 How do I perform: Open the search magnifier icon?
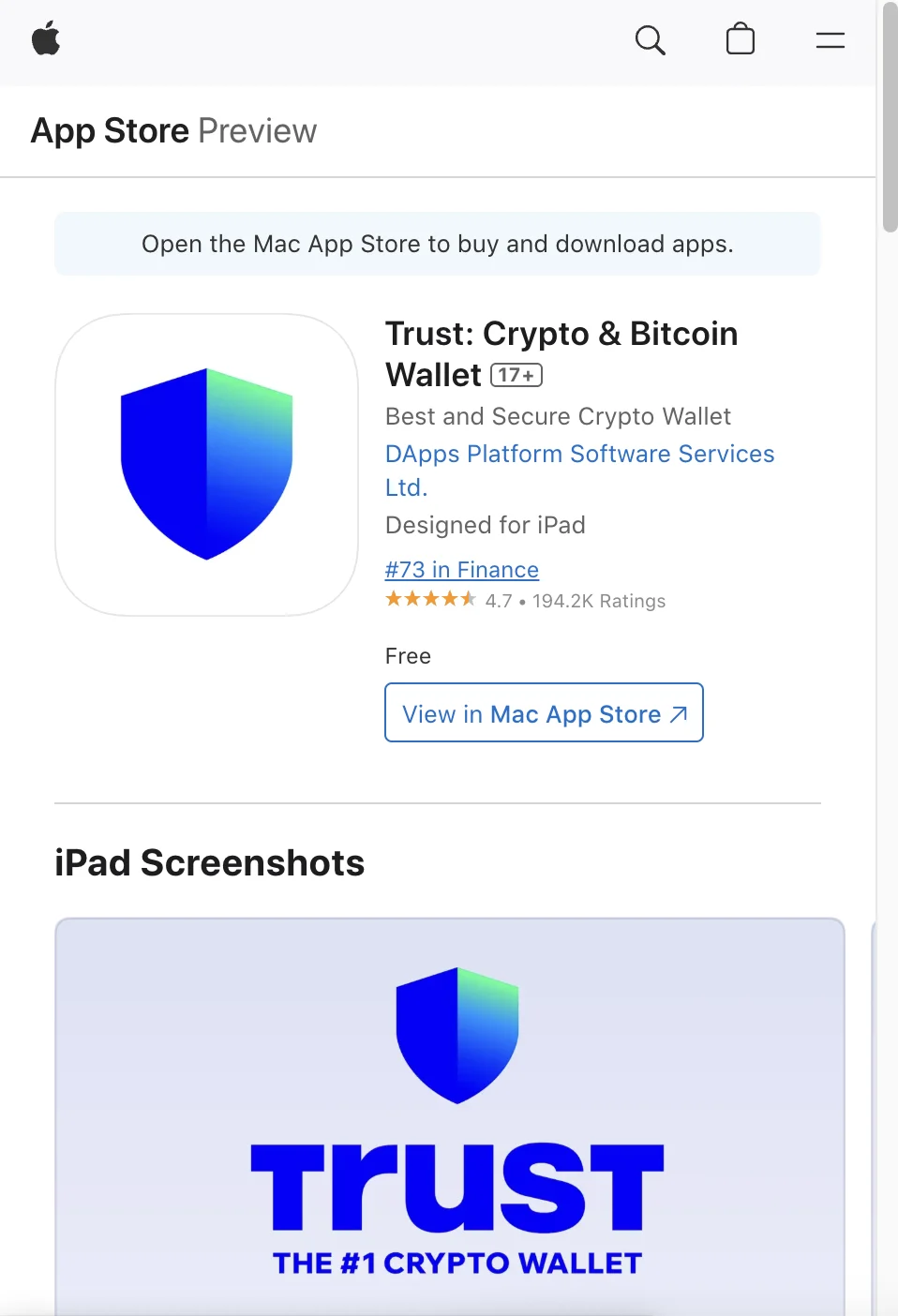point(650,40)
